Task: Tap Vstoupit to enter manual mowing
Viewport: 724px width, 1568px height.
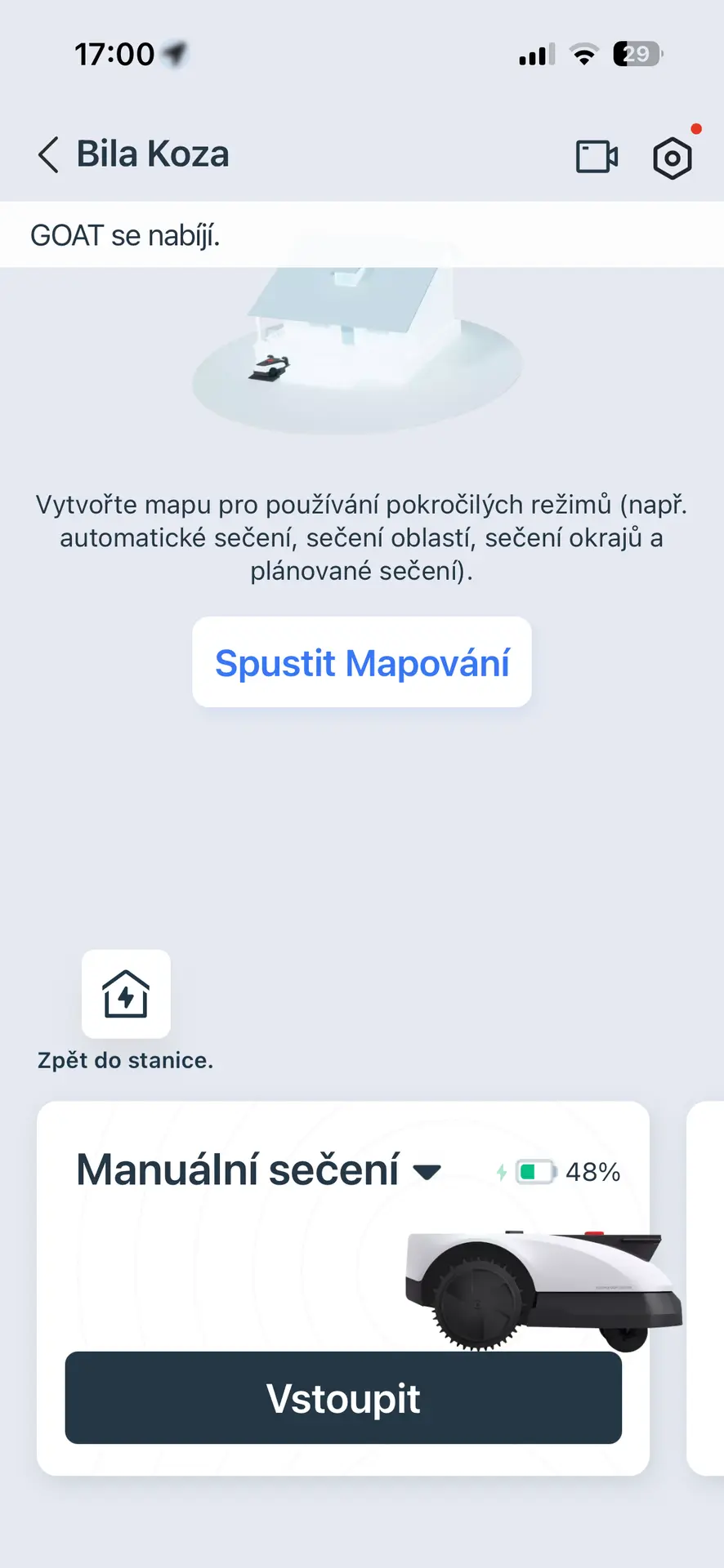Action: pyautogui.click(x=343, y=1398)
